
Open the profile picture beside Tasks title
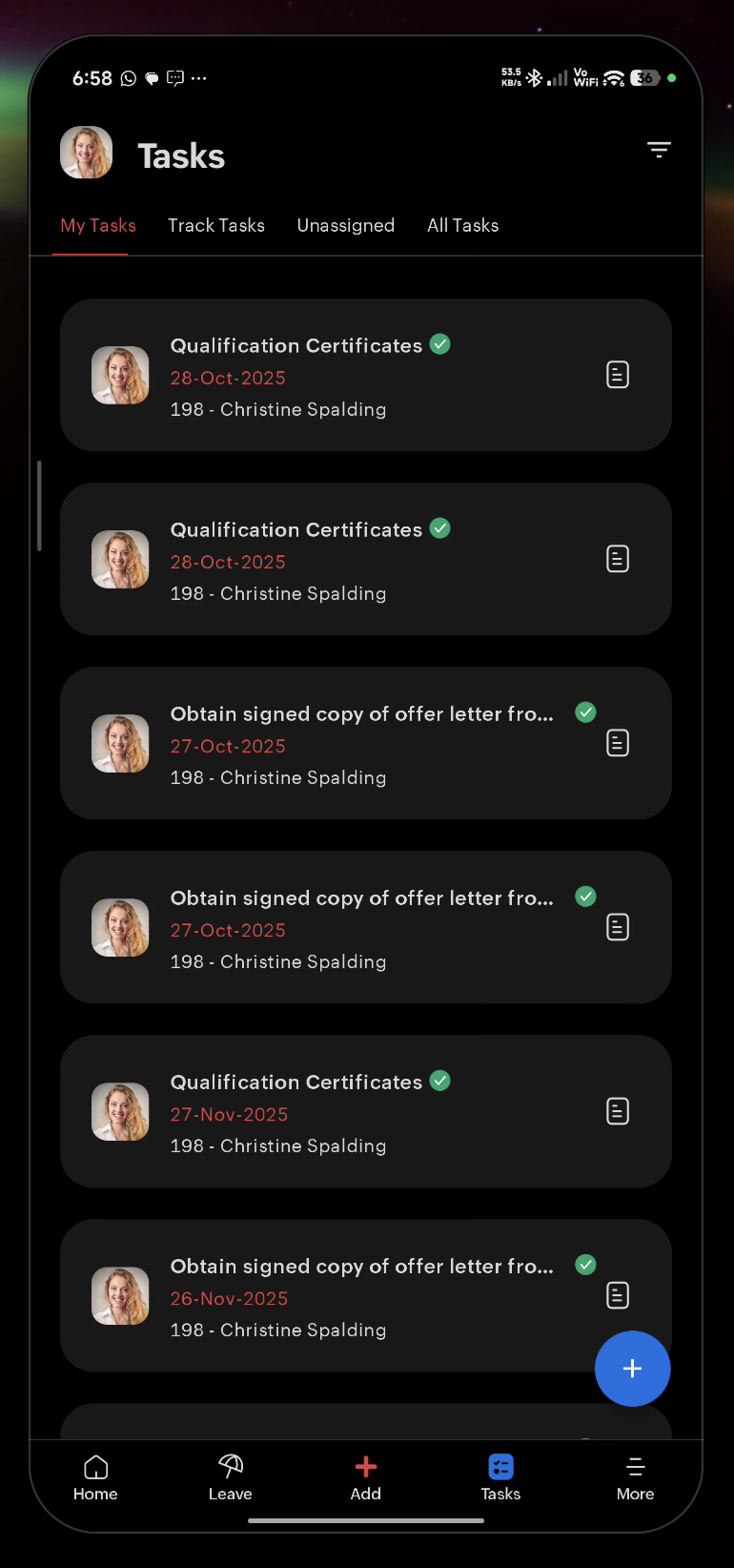pos(87,153)
